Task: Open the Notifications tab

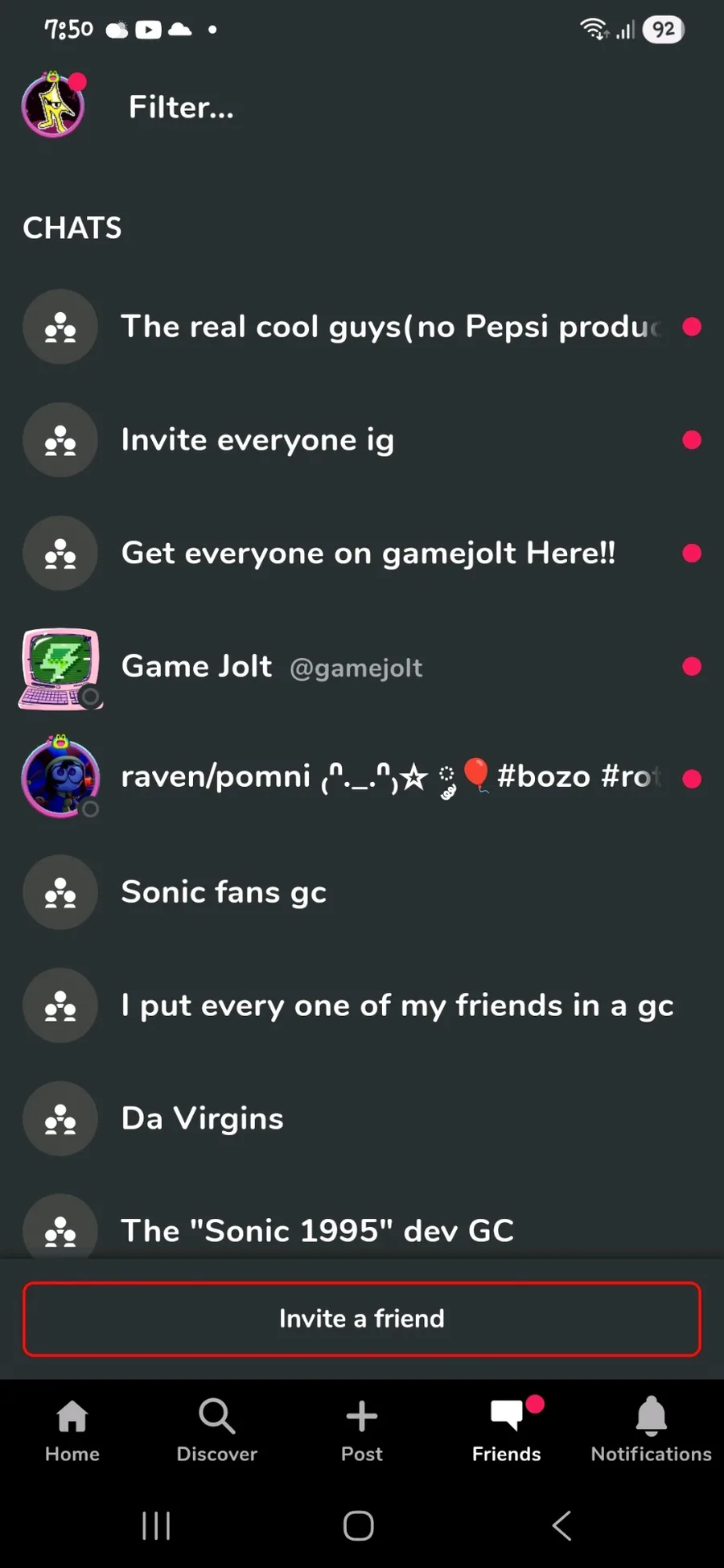Action: tap(651, 1430)
